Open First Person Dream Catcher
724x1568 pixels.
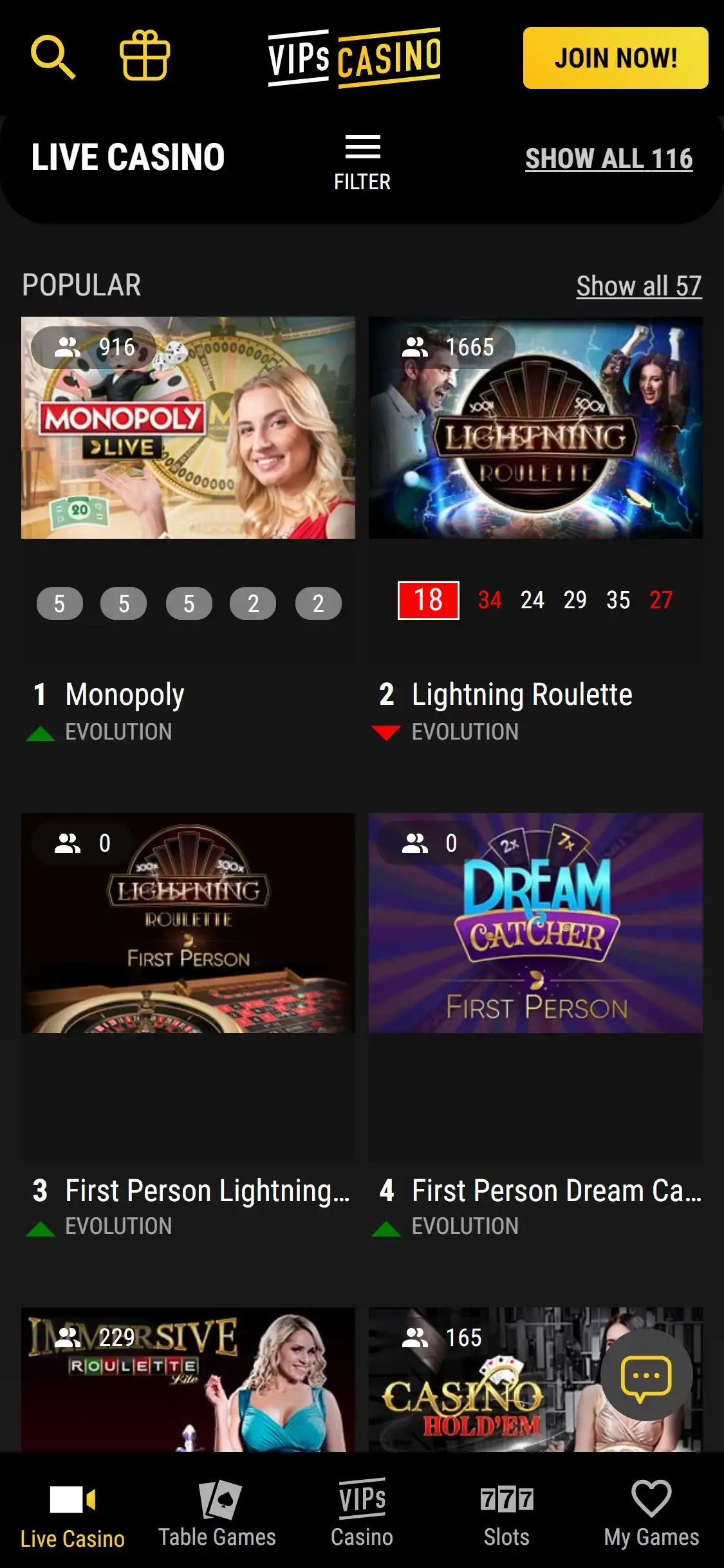point(535,923)
